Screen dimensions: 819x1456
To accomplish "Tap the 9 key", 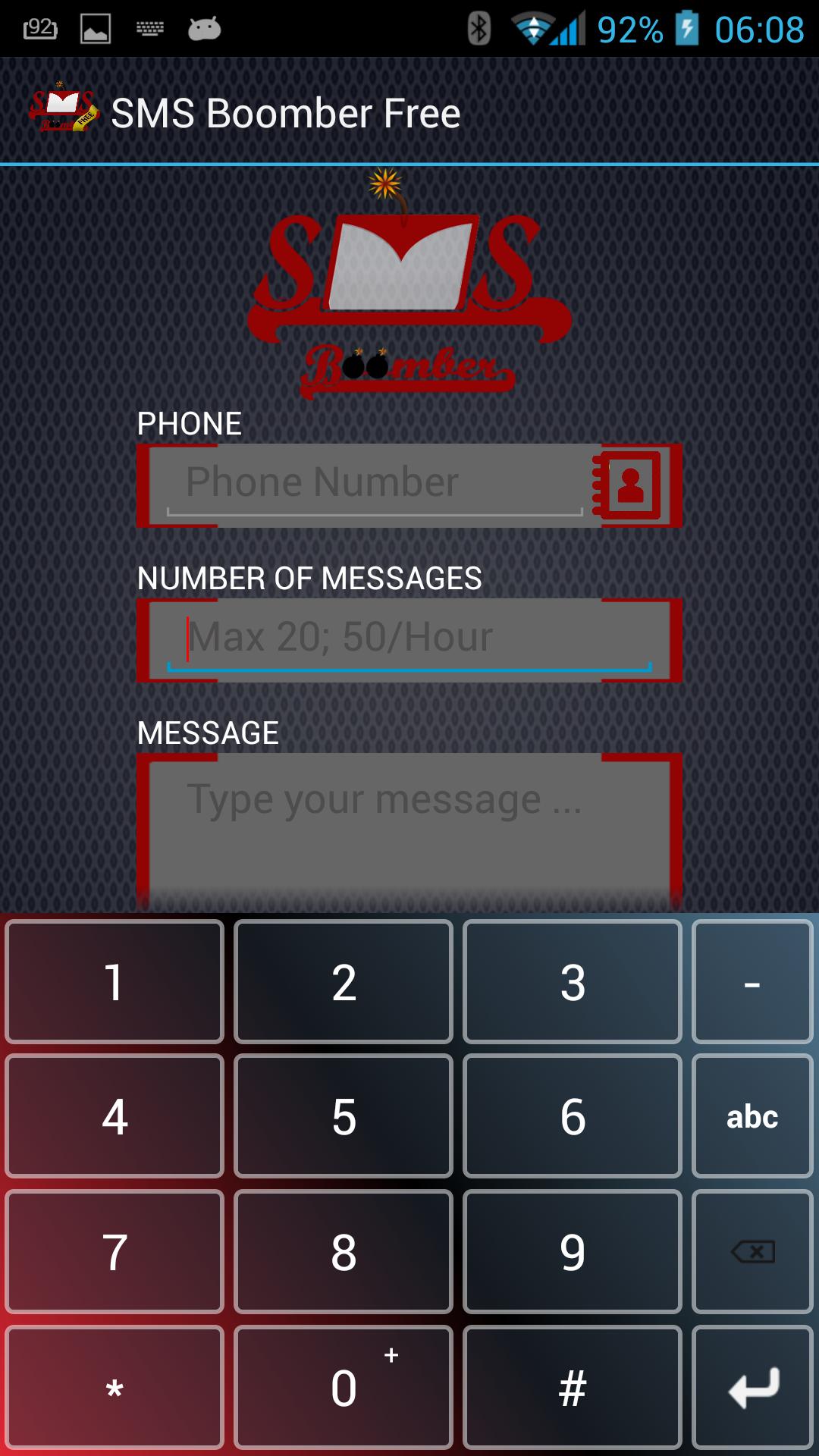I will (x=573, y=1251).
